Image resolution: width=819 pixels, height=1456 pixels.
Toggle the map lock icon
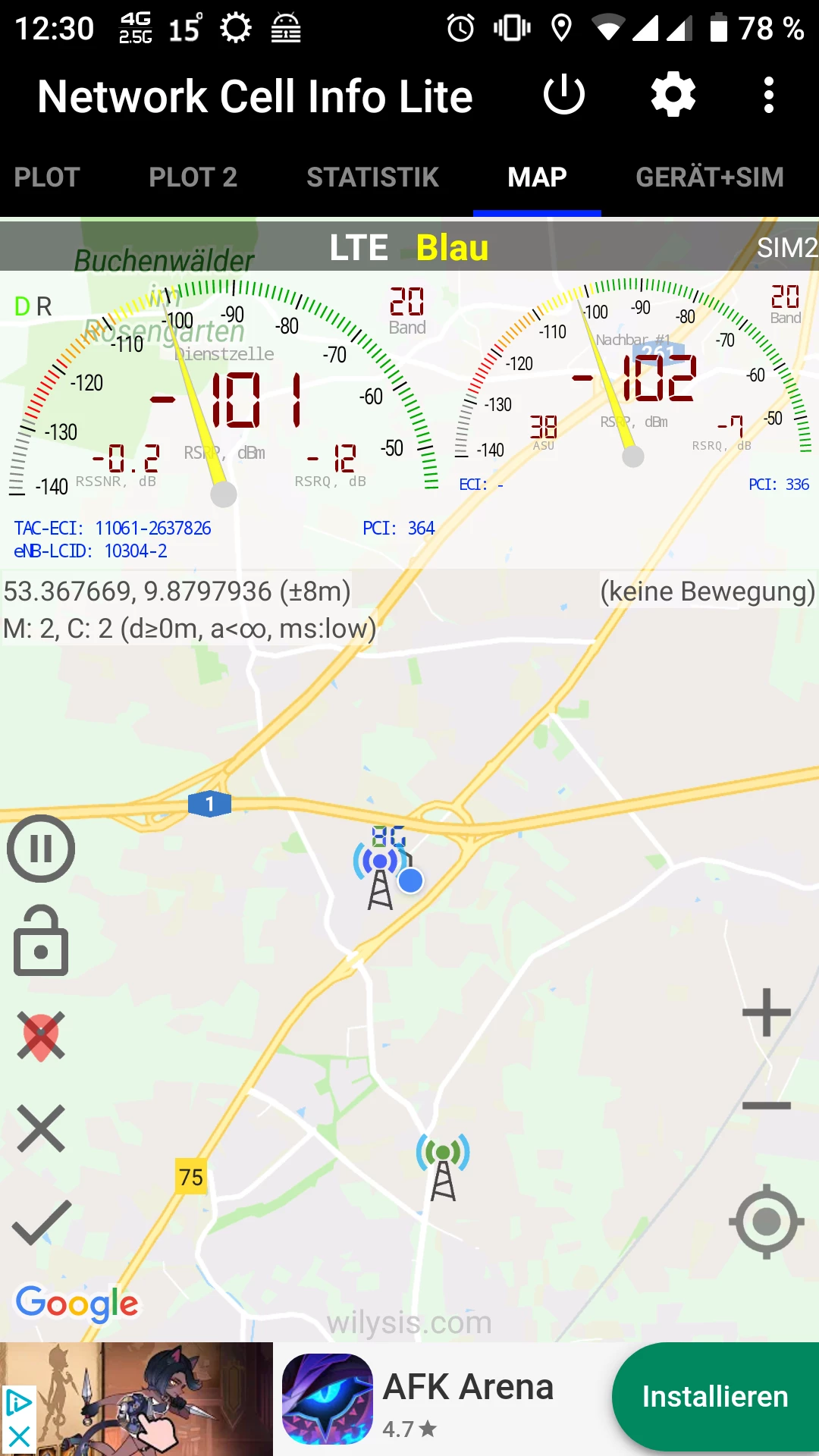(41, 942)
